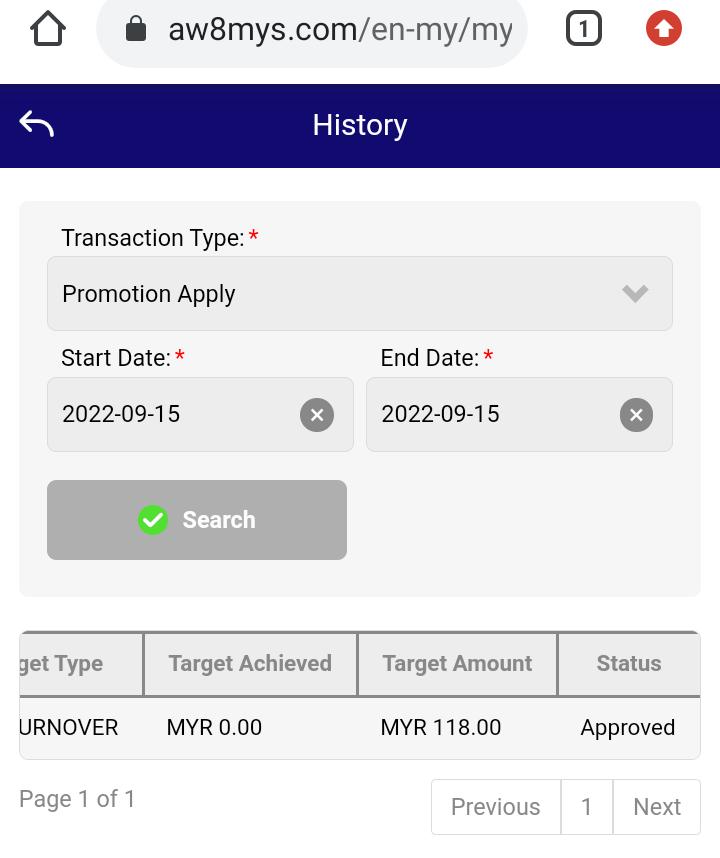
Task: Clear the Start Date field
Action: tap(317, 415)
